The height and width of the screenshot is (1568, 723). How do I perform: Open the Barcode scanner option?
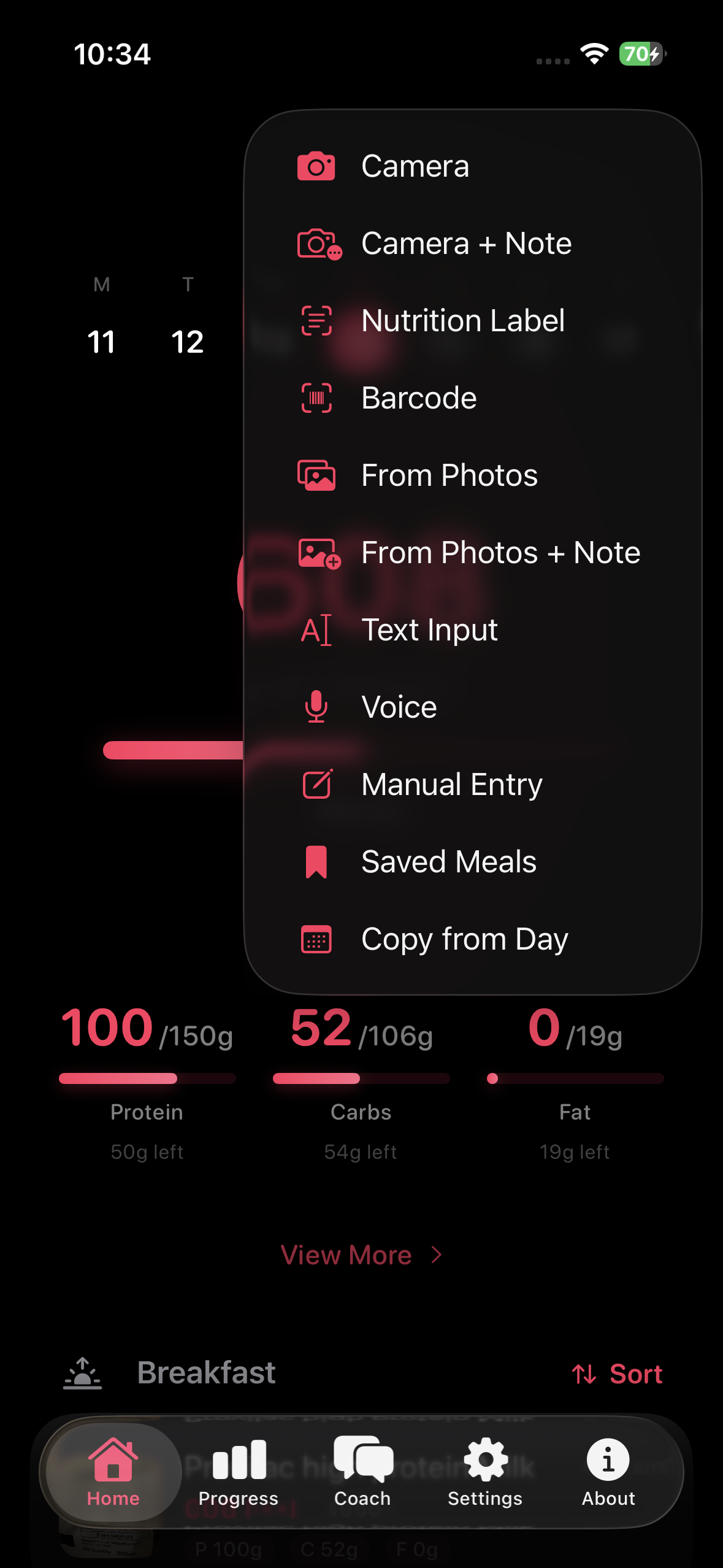click(x=472, y=398)
